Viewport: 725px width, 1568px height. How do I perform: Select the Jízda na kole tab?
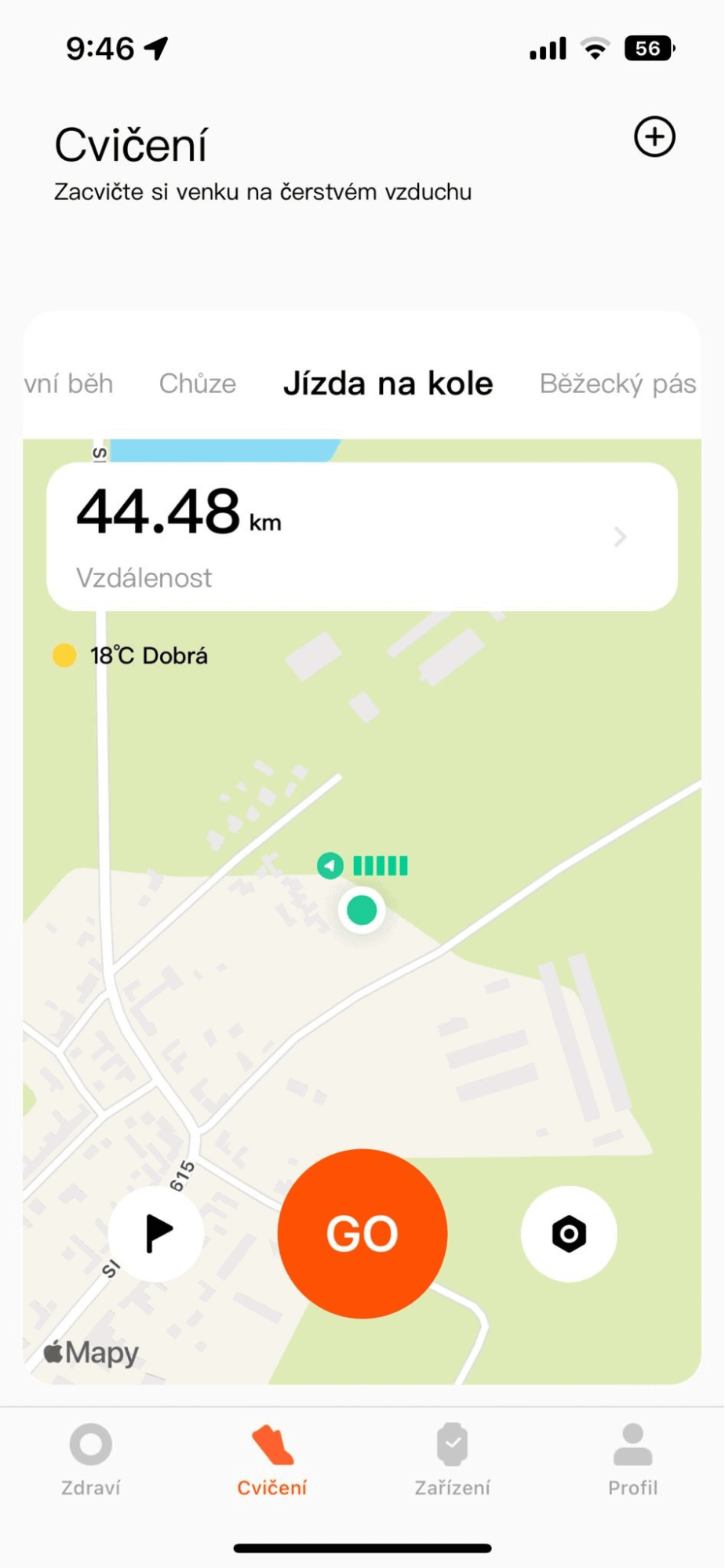click(x=388, y=384)
